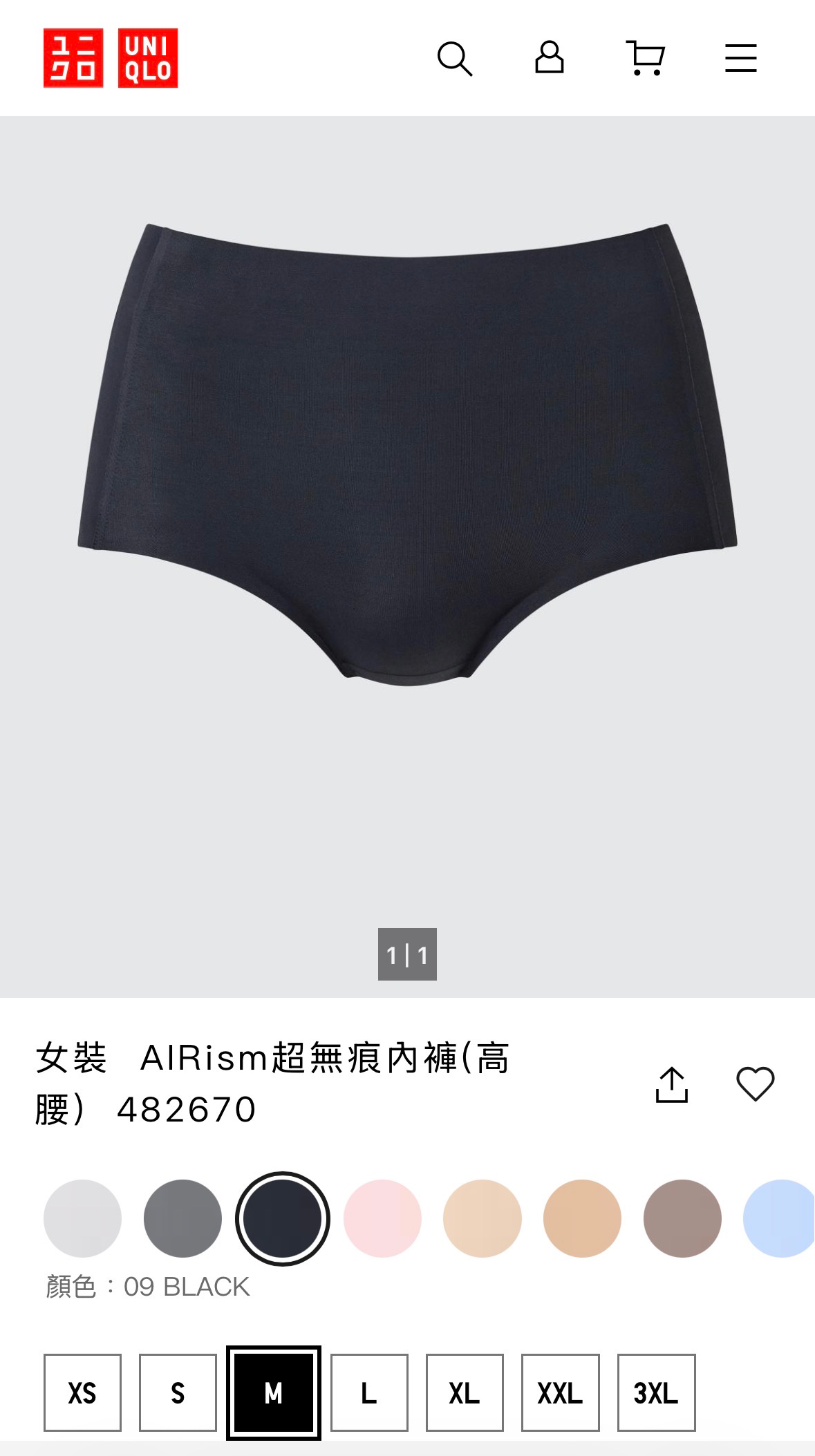Pick size L

pyautogui.click(x=369, y=1392)
